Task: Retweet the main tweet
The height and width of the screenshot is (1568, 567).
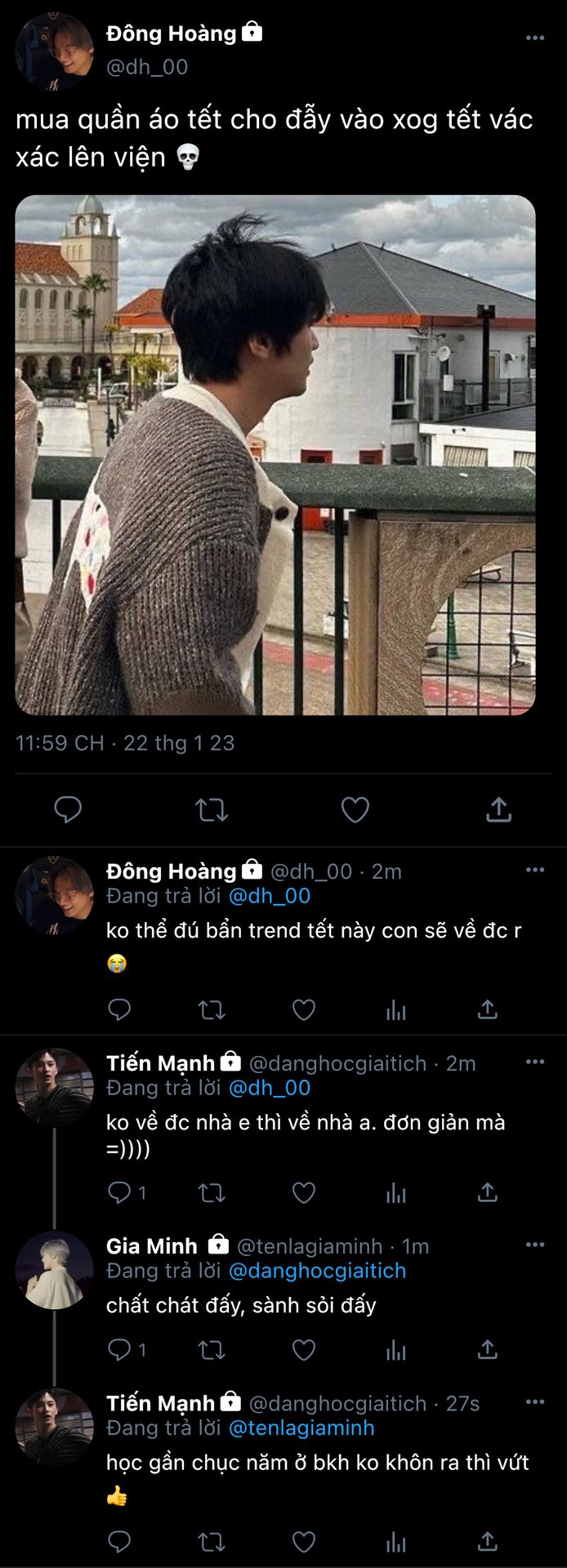Action: (x=212, y=809)
